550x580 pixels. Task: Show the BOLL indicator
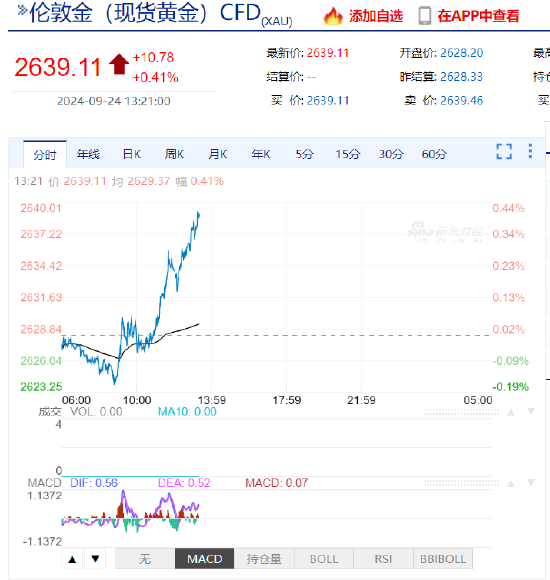324,559
